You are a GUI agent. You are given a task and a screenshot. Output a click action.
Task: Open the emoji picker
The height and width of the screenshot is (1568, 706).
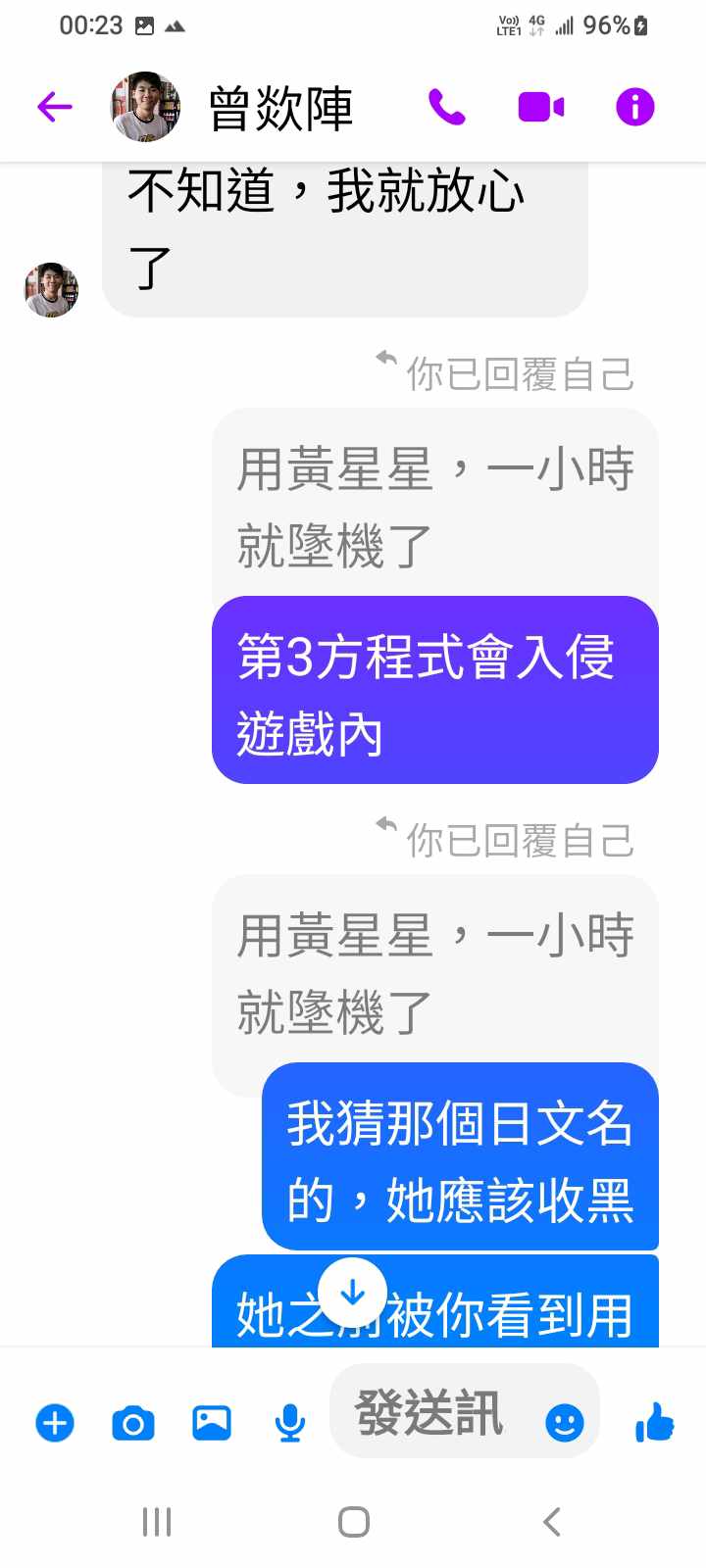pyautogui.click(x=565, y=1422)
